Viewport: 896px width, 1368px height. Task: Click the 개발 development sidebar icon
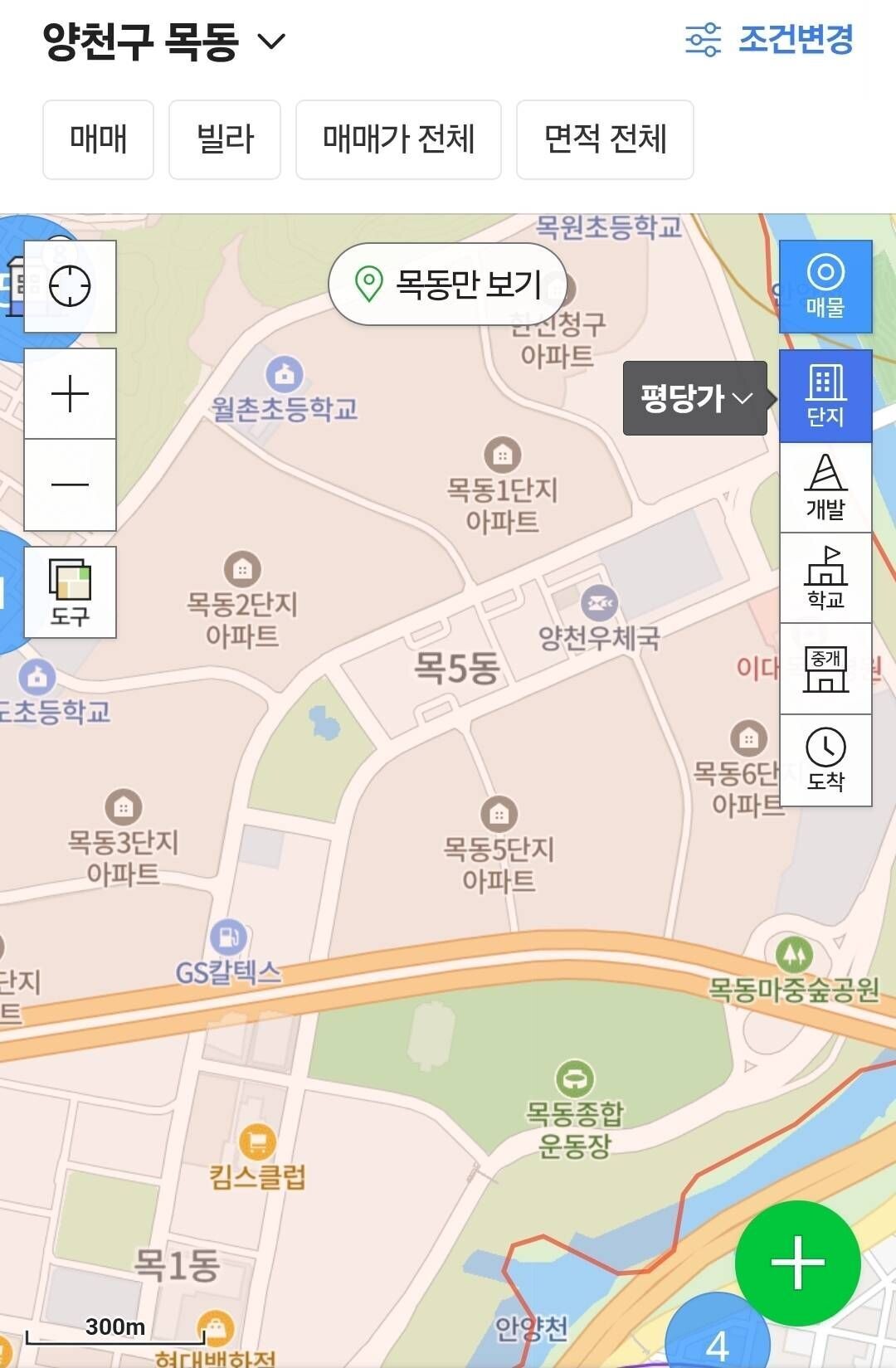point(825,488)
